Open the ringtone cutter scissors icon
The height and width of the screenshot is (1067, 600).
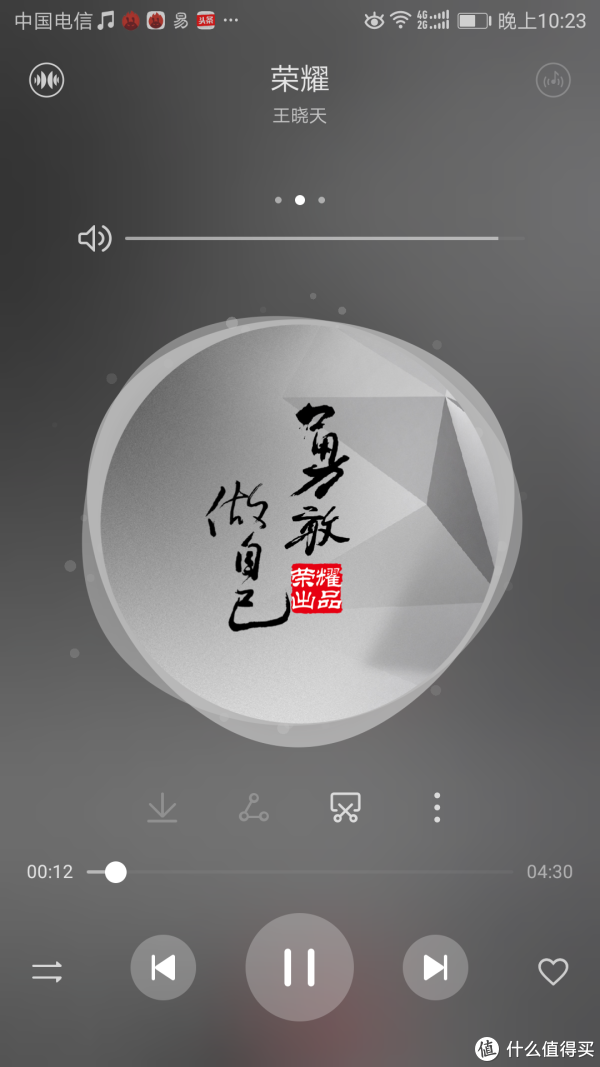[x=345, y=807]
